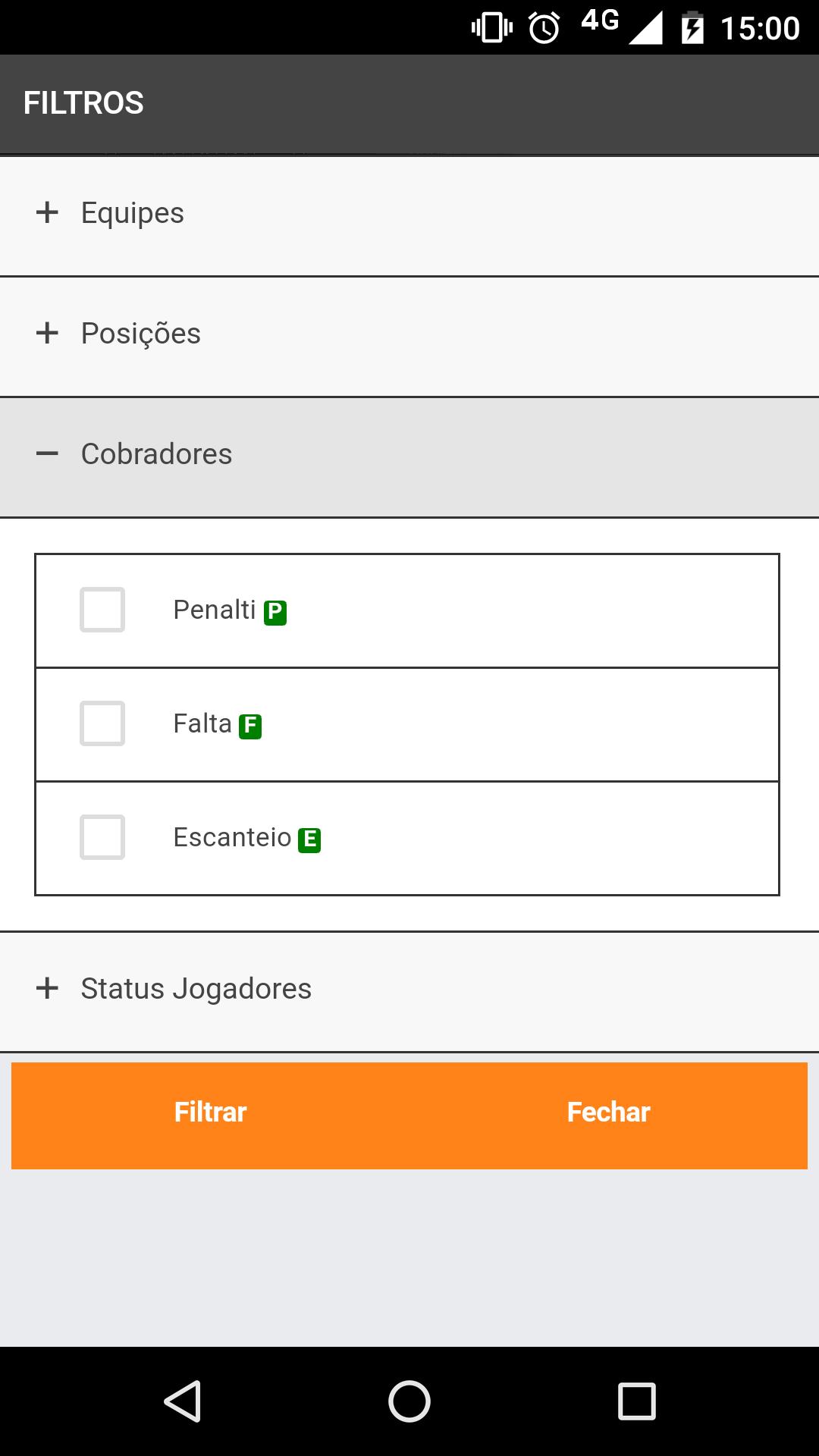Tap the green F badge next to Falta
The height and width of the screenshot is (1456, 819).
[x=250, y=726]
